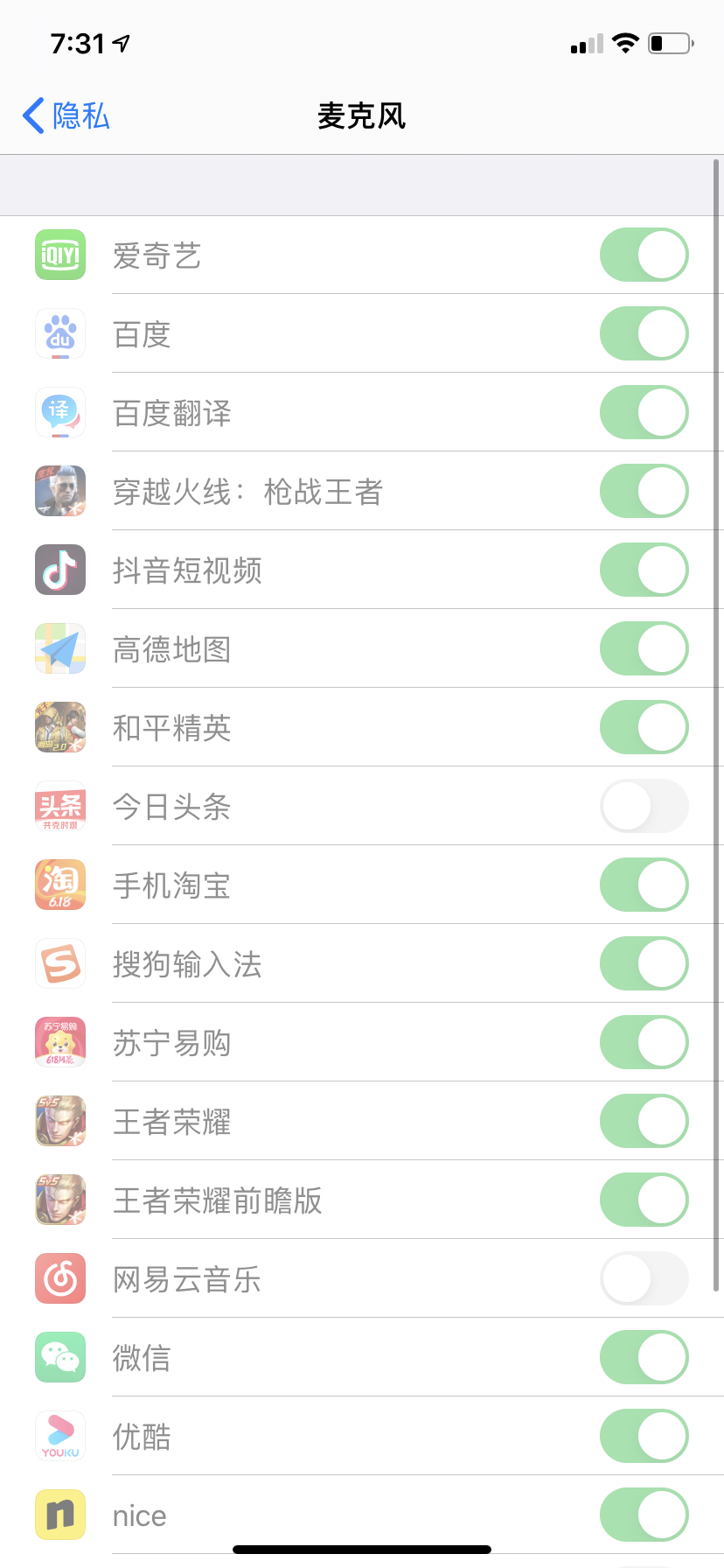Disable microphone access for nice
This screenshot has height=1568, width=724.
coord(644,1515)
